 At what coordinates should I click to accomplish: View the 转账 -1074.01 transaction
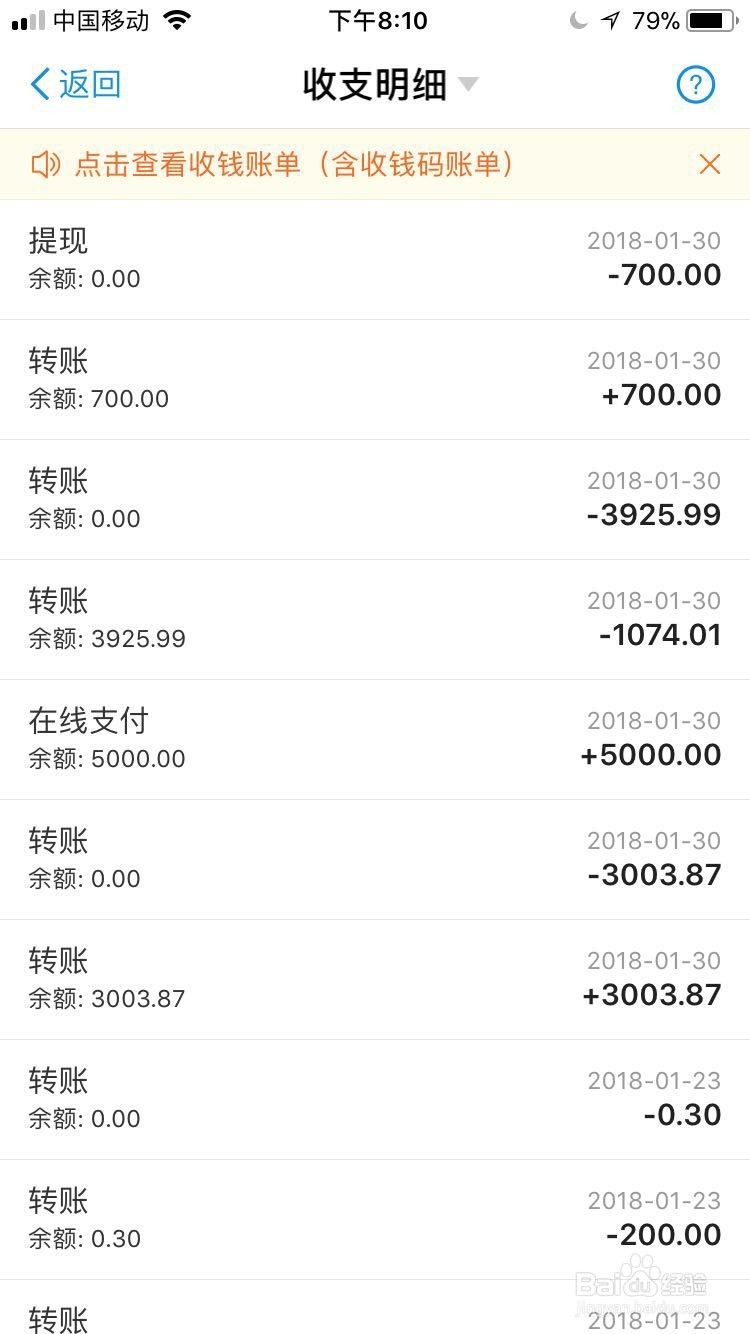[x=375, y=620]
